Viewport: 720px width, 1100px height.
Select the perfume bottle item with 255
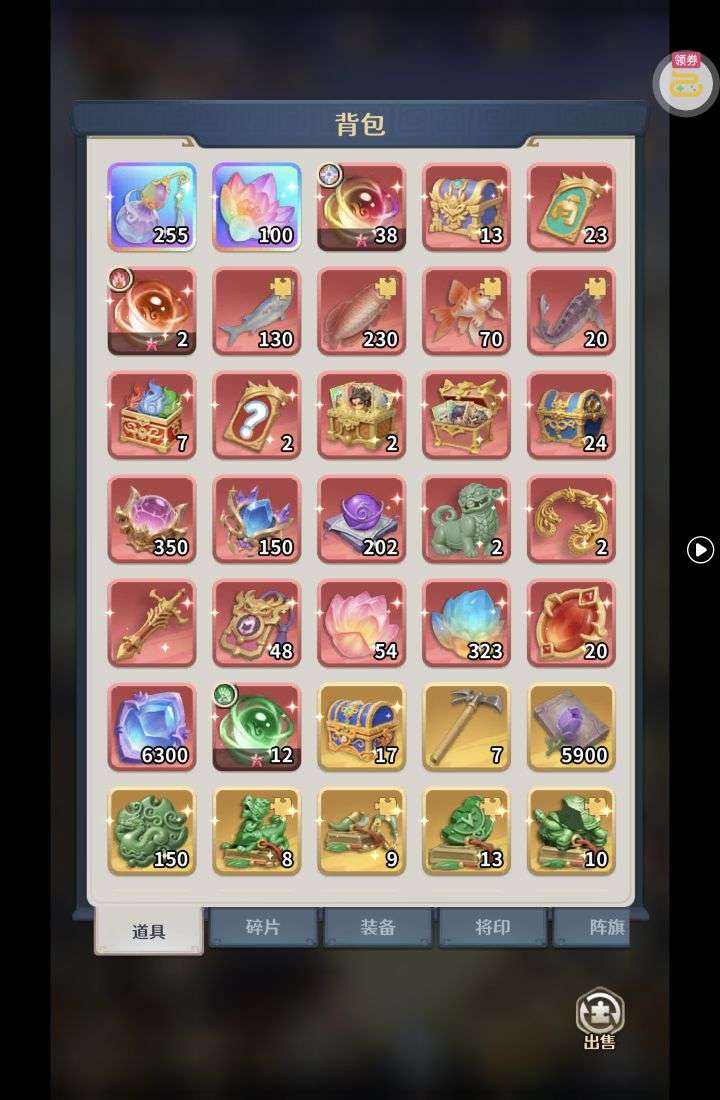151,207
